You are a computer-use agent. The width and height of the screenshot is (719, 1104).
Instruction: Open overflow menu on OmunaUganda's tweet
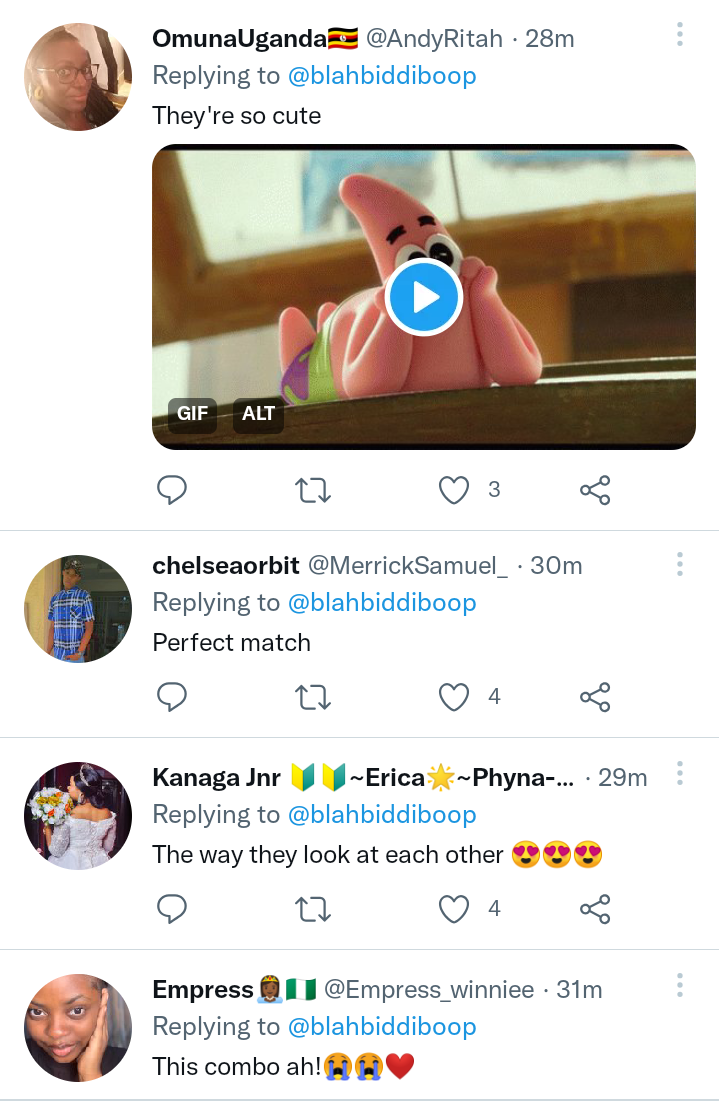(x=680, y=37)
